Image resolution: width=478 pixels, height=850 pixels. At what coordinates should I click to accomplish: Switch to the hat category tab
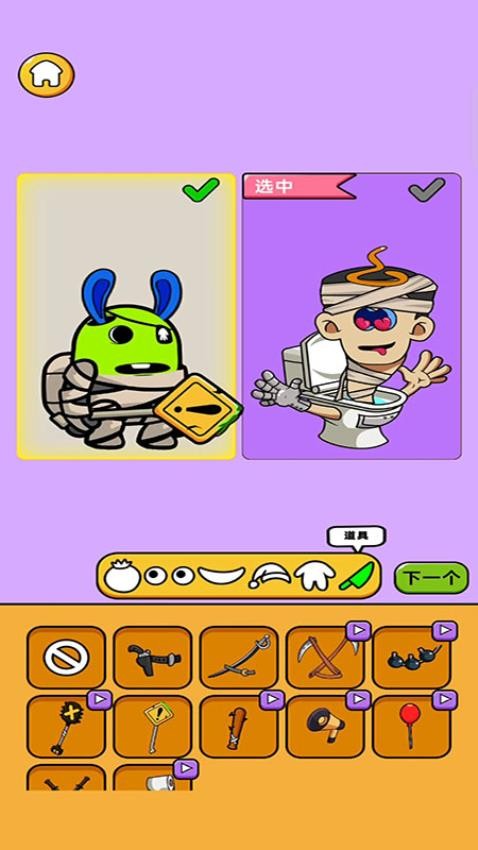tap(269, 576)
